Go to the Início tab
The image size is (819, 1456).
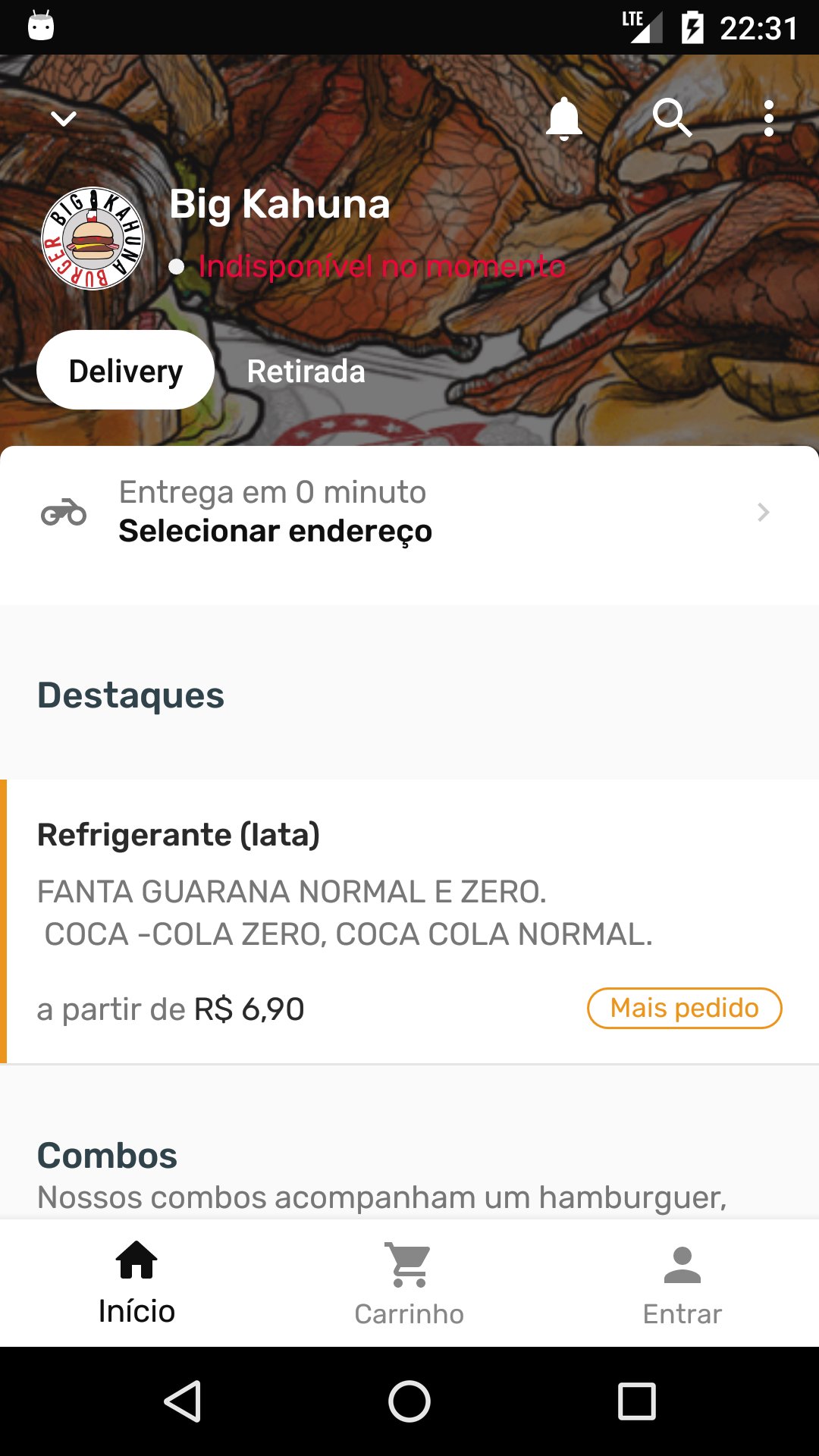(136, 1283)
